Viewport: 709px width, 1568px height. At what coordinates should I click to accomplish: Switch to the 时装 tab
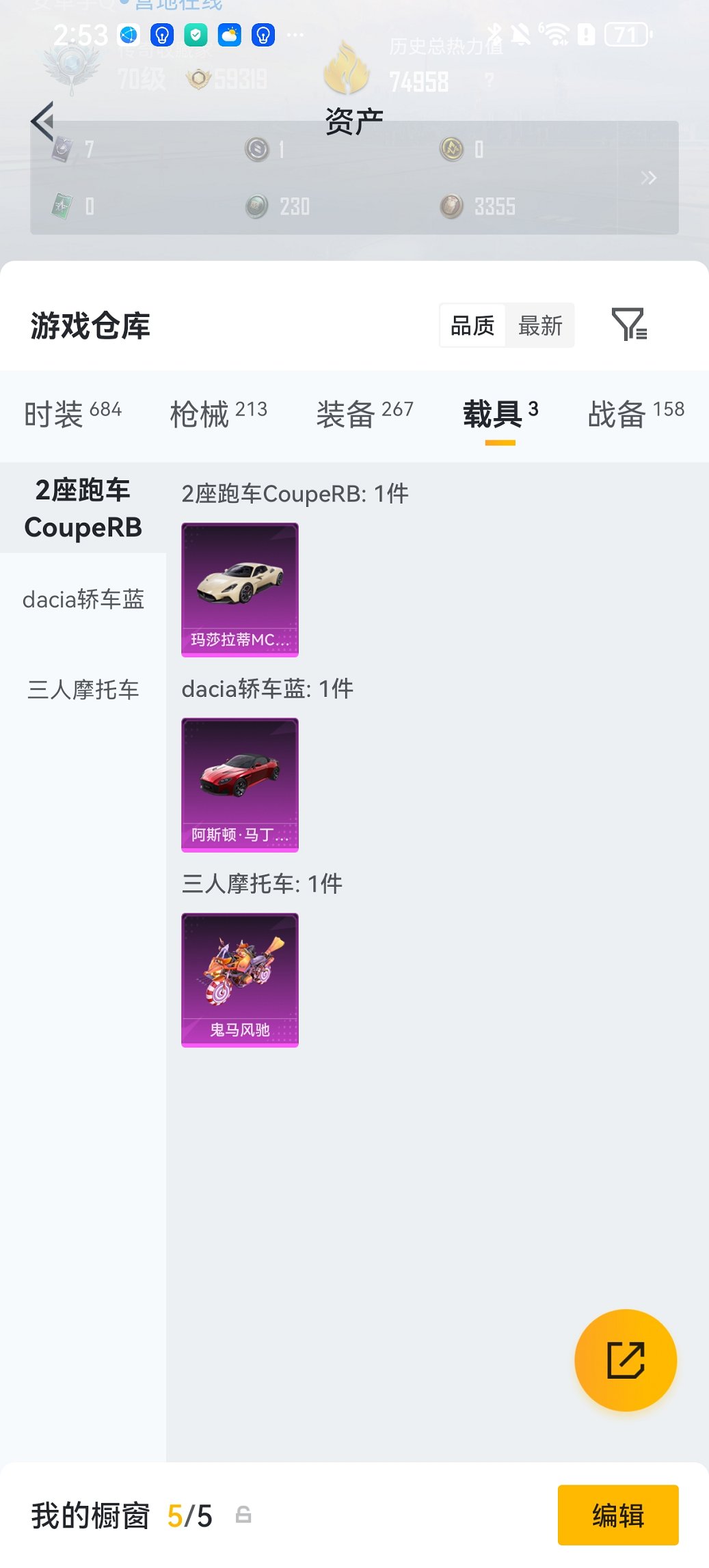tap(72, 413)
